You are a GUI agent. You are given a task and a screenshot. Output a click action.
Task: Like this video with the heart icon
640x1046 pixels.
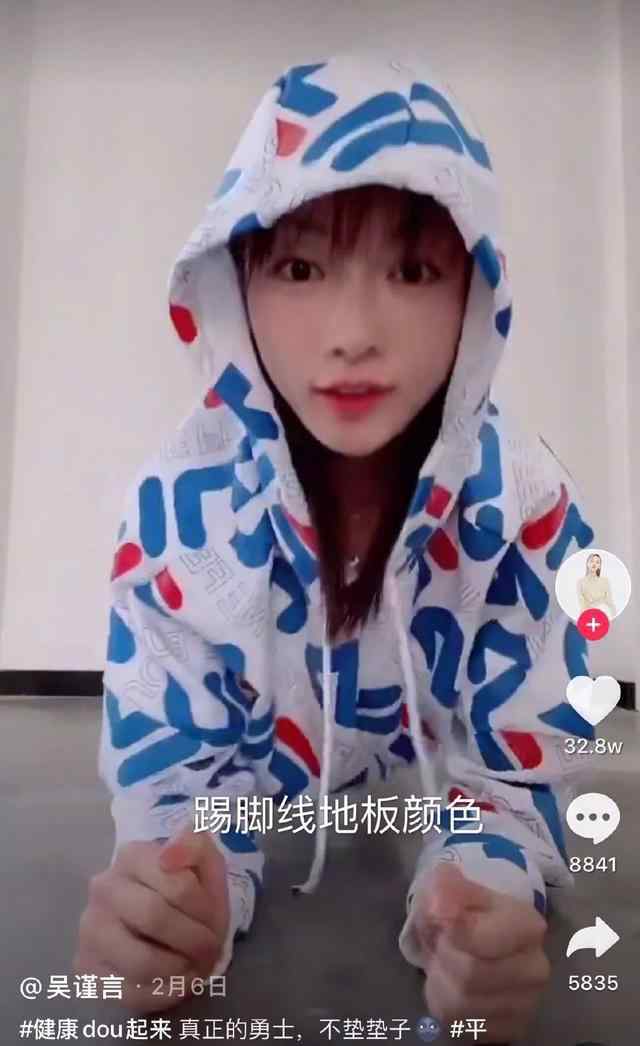point(593,699)
